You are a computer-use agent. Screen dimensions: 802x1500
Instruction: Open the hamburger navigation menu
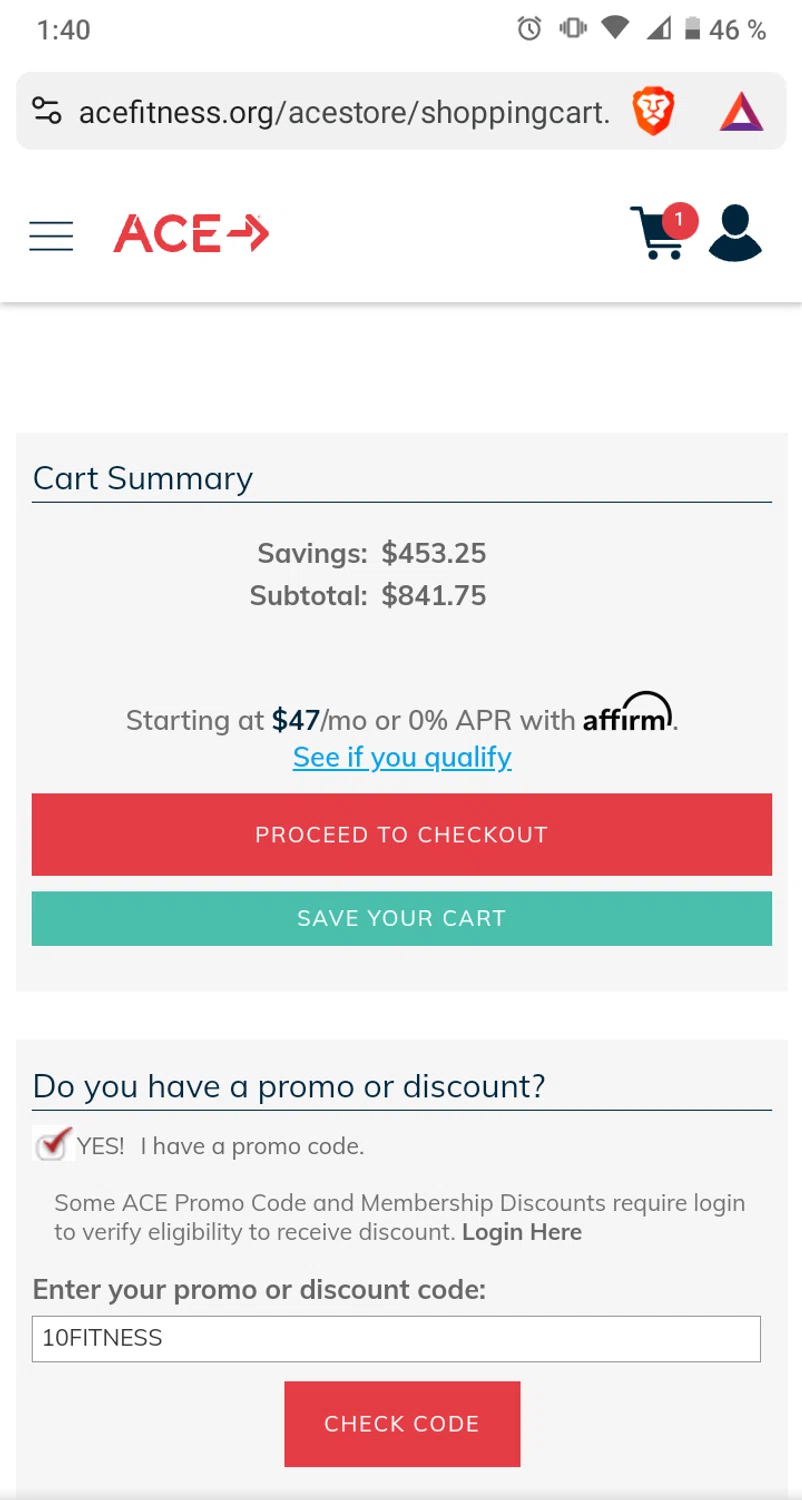tap(51, 236)
